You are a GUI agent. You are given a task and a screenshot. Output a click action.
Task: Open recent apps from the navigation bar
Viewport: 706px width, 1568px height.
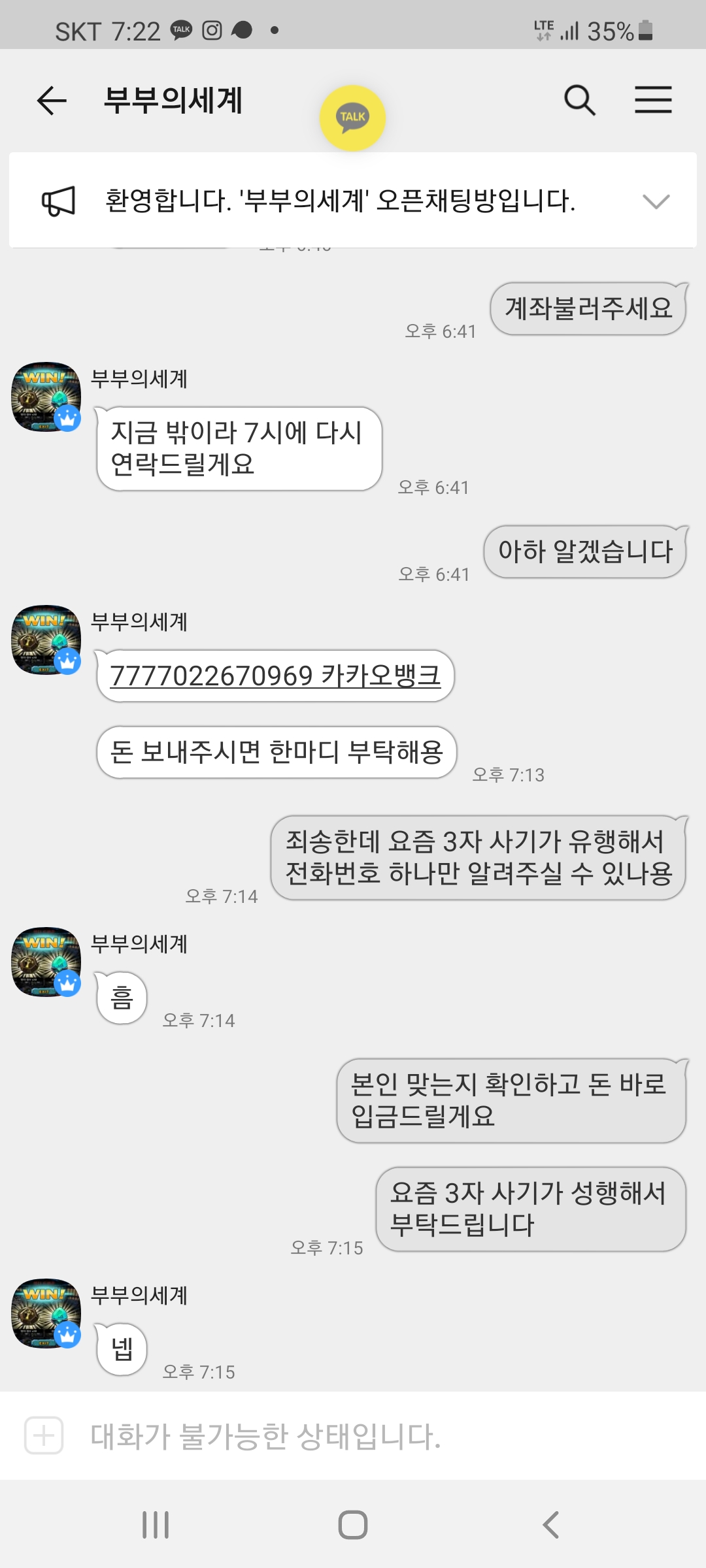click(x=156, y=1525)
